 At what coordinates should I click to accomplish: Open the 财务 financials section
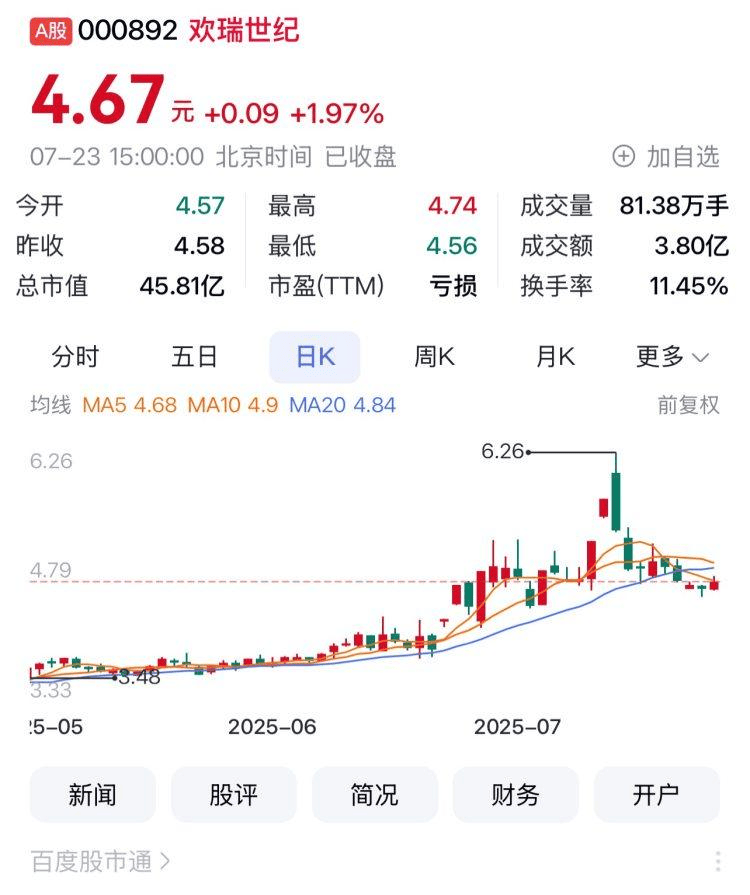(x=515, y=794)
